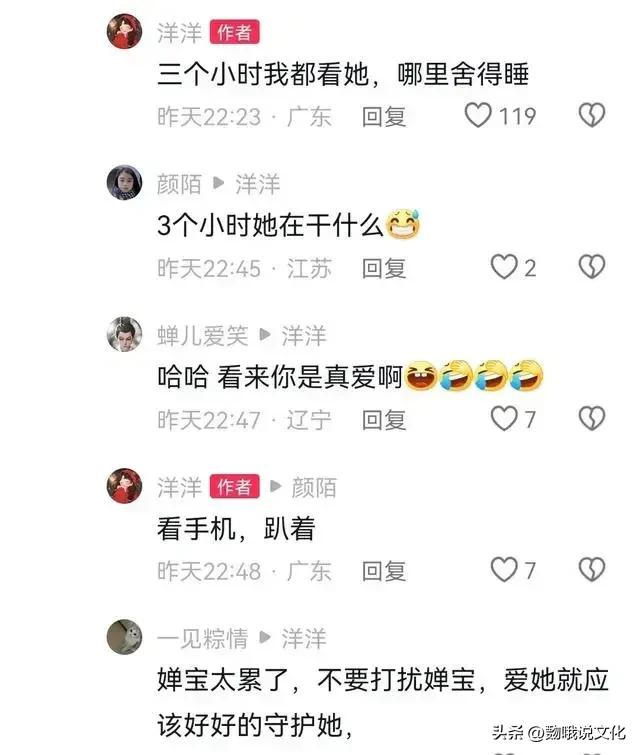
Task: Dislike 颜陌's comment
Action: pyautogui.click(x=592, y=268)
